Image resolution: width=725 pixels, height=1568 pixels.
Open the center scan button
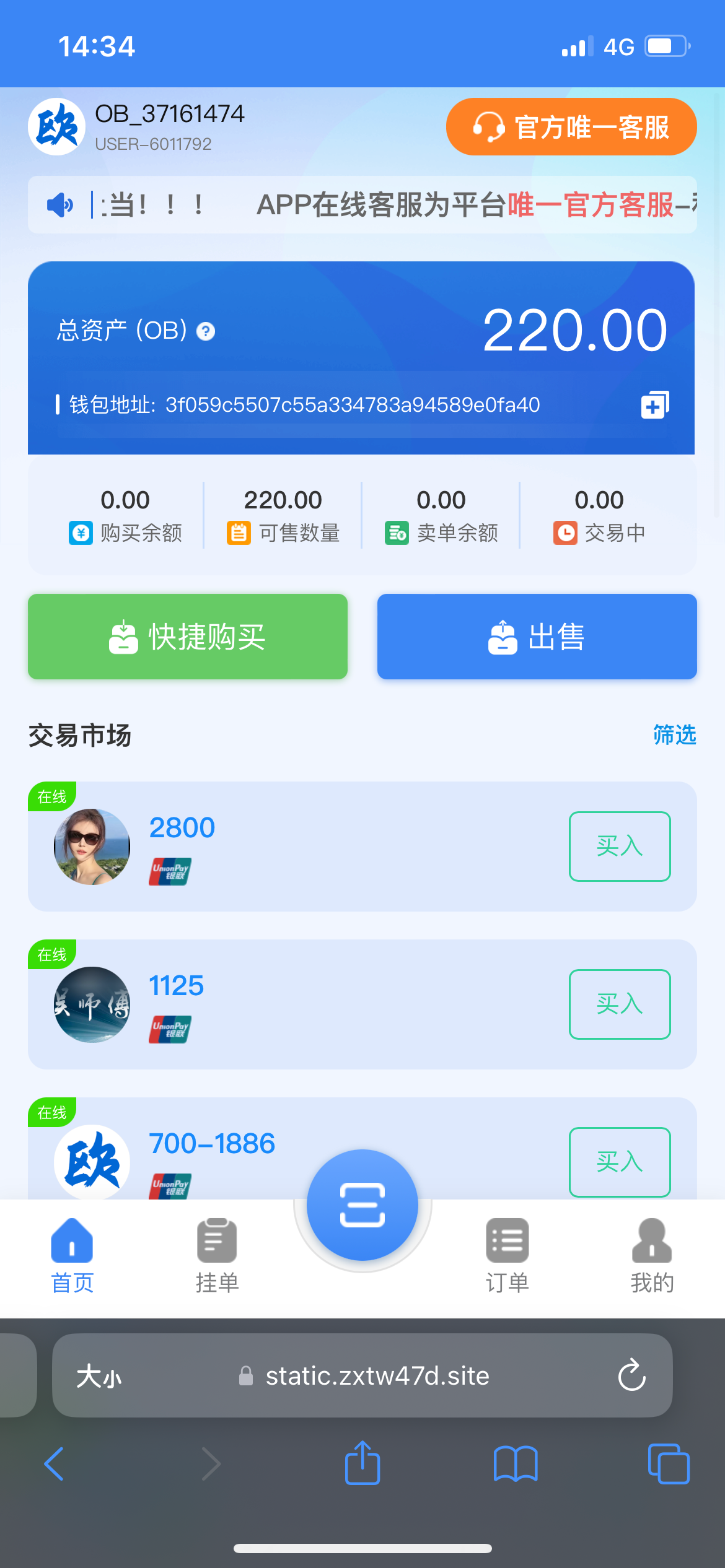[x=362, y=1205]
